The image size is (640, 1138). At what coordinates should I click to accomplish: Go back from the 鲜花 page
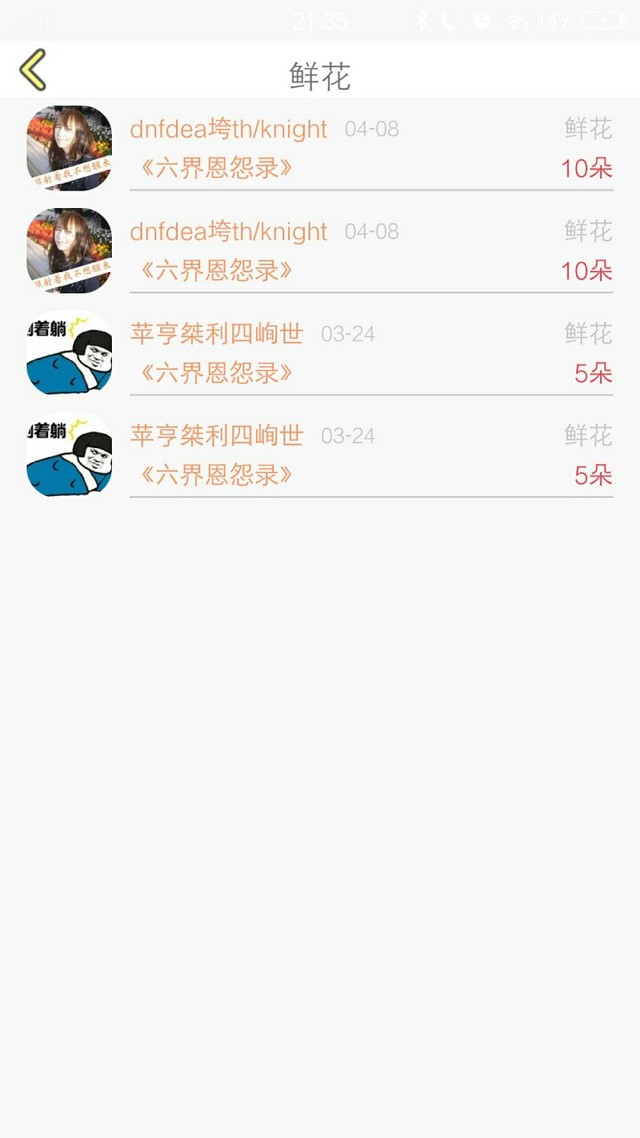click(33, 70)
